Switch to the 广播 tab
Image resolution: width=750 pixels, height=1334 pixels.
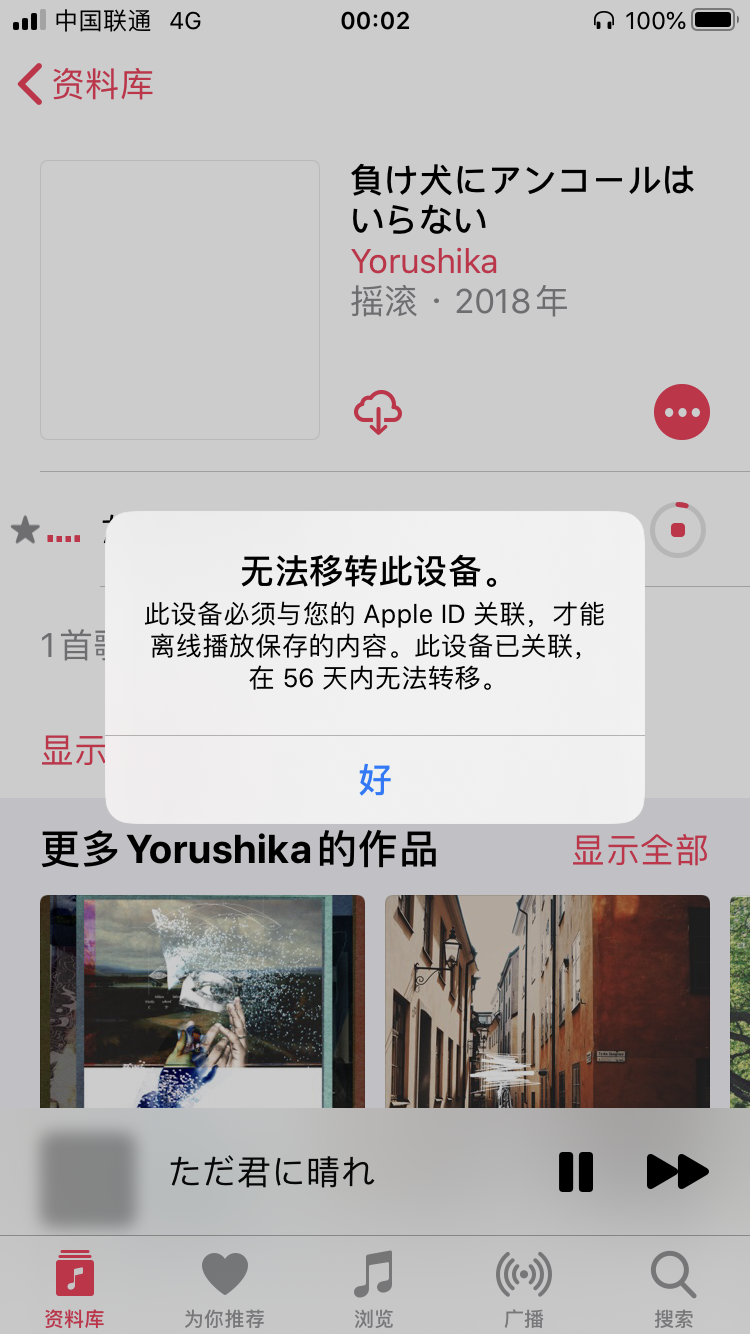(524, 1288)
